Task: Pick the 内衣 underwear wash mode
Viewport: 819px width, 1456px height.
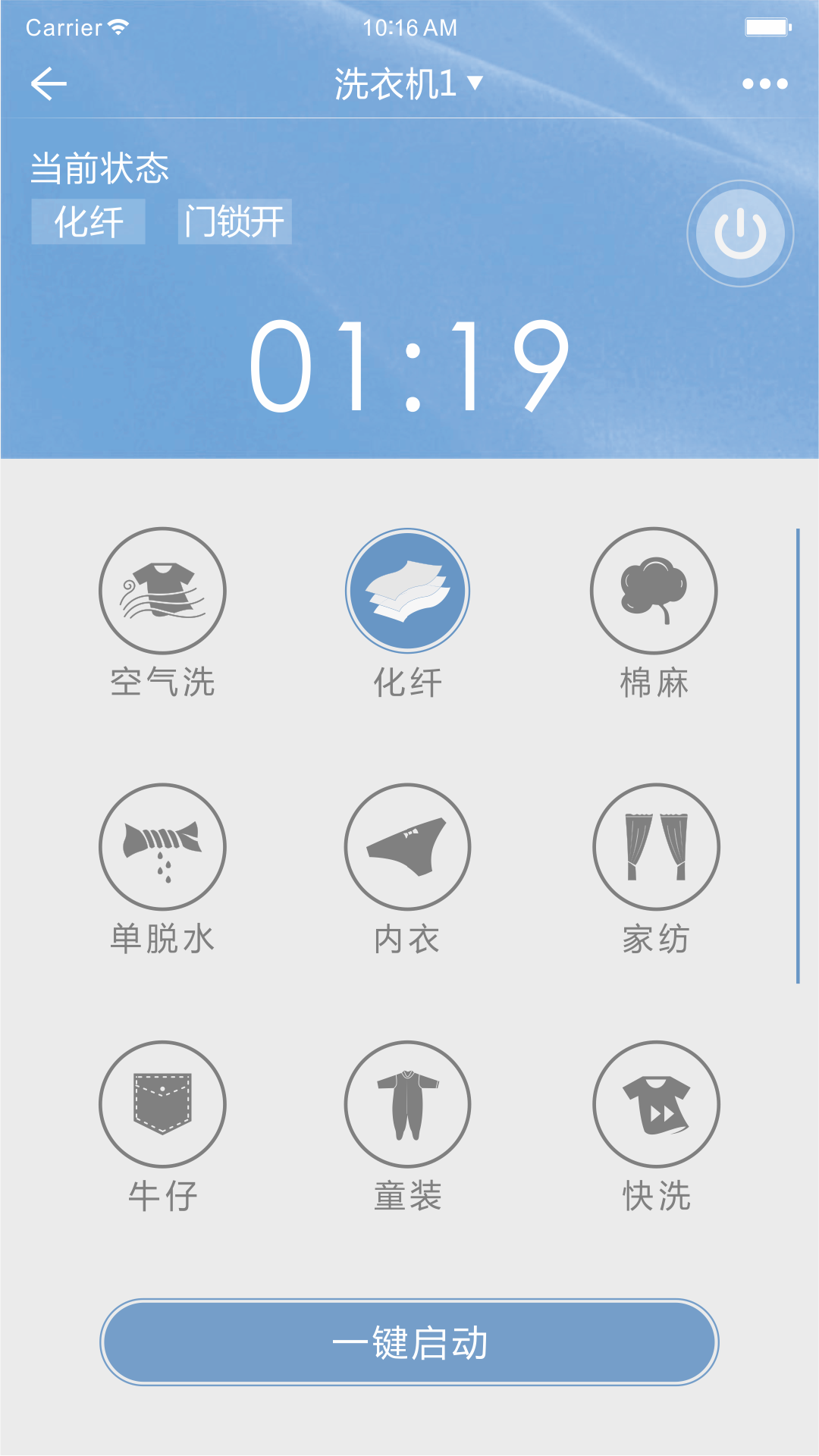Action: point(407,849)
